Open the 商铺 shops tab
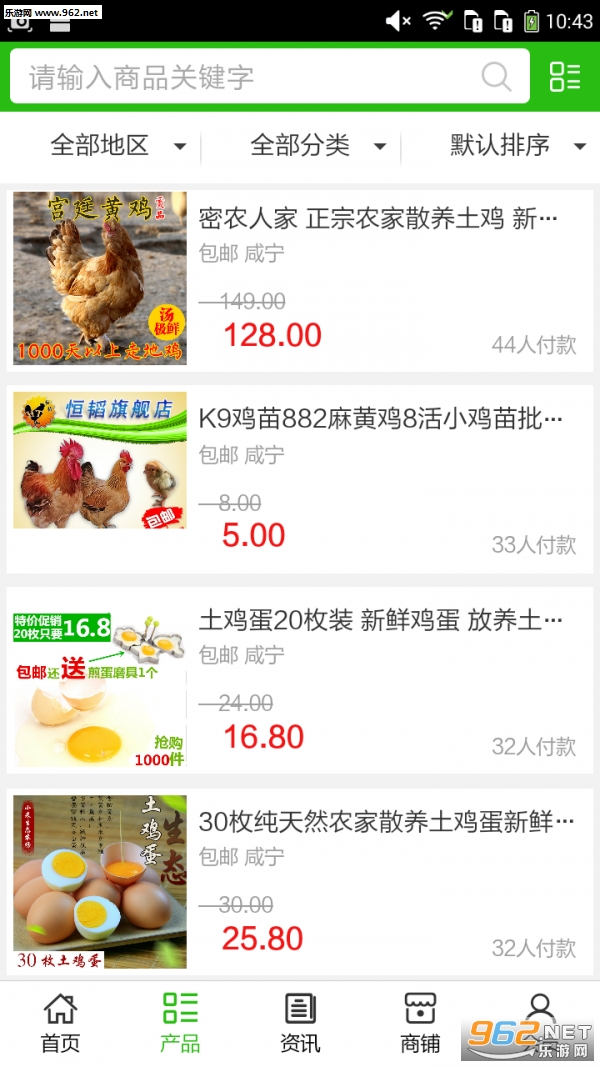 [420, 1023]
